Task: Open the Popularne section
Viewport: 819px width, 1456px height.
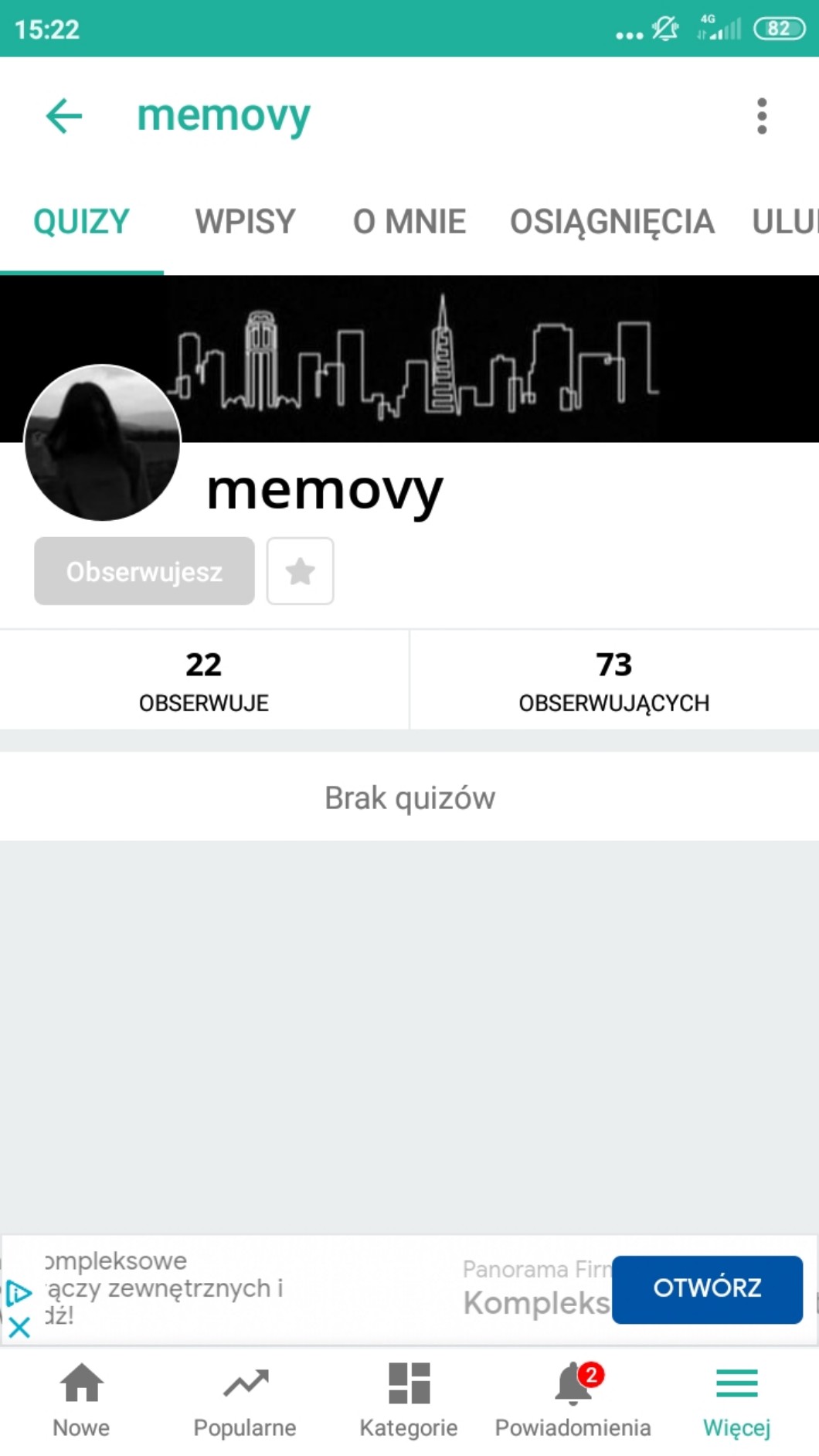Action: point(245,1399)
